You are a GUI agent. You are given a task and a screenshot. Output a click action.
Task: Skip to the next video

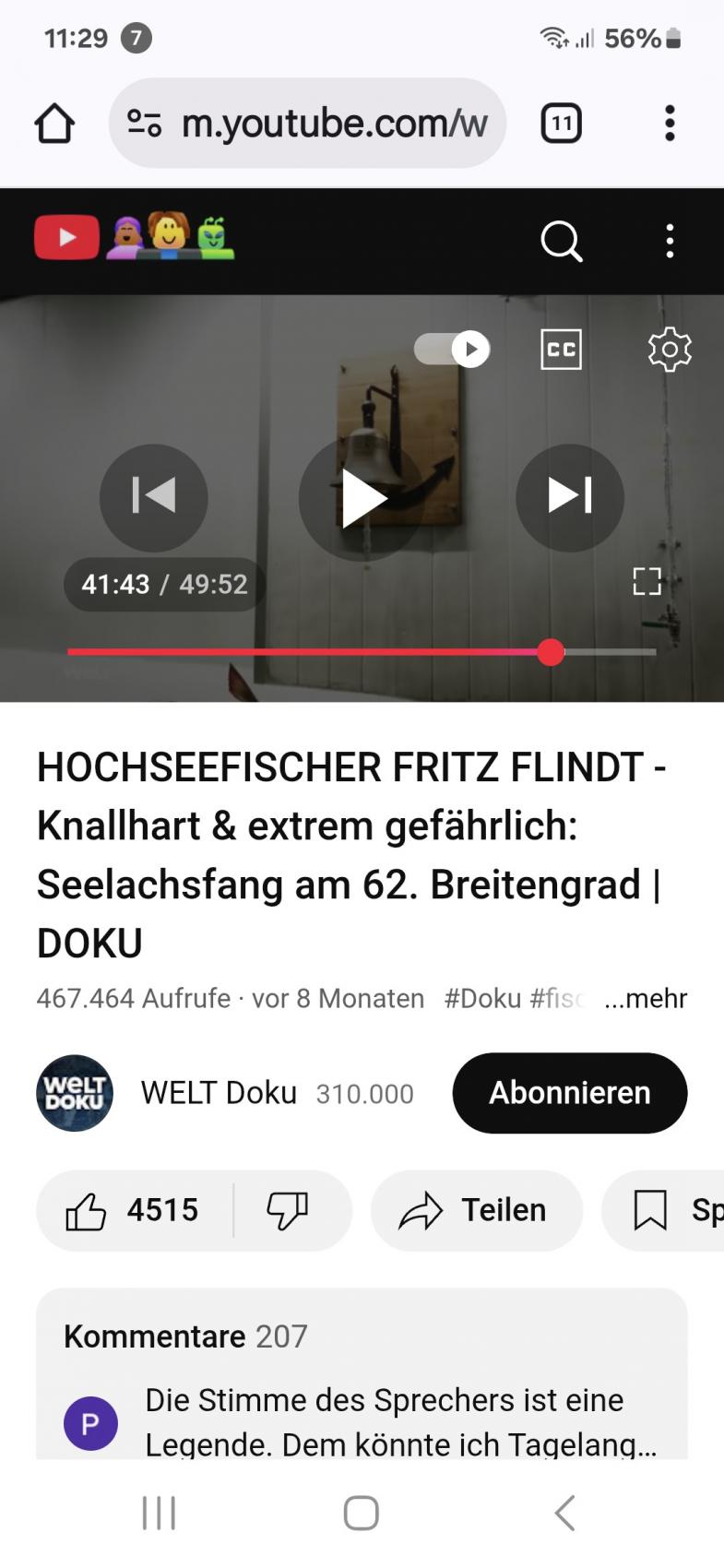(569, 496)
